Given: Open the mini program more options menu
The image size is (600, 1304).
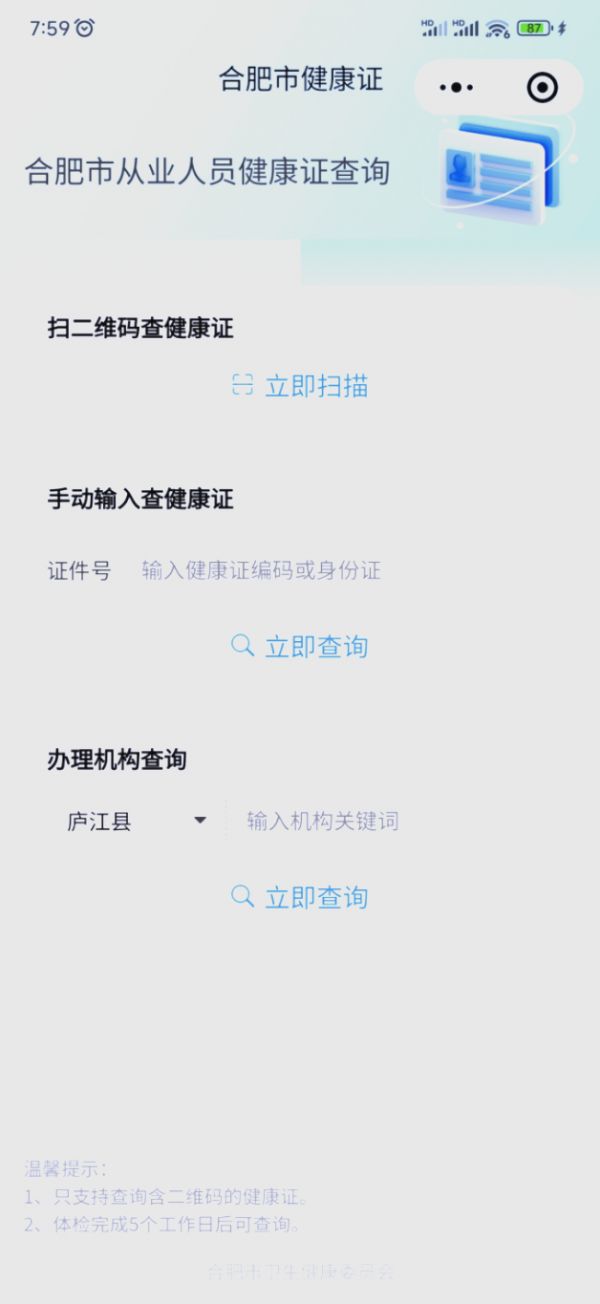Looking at the screenshot, I should pos(456,87).
